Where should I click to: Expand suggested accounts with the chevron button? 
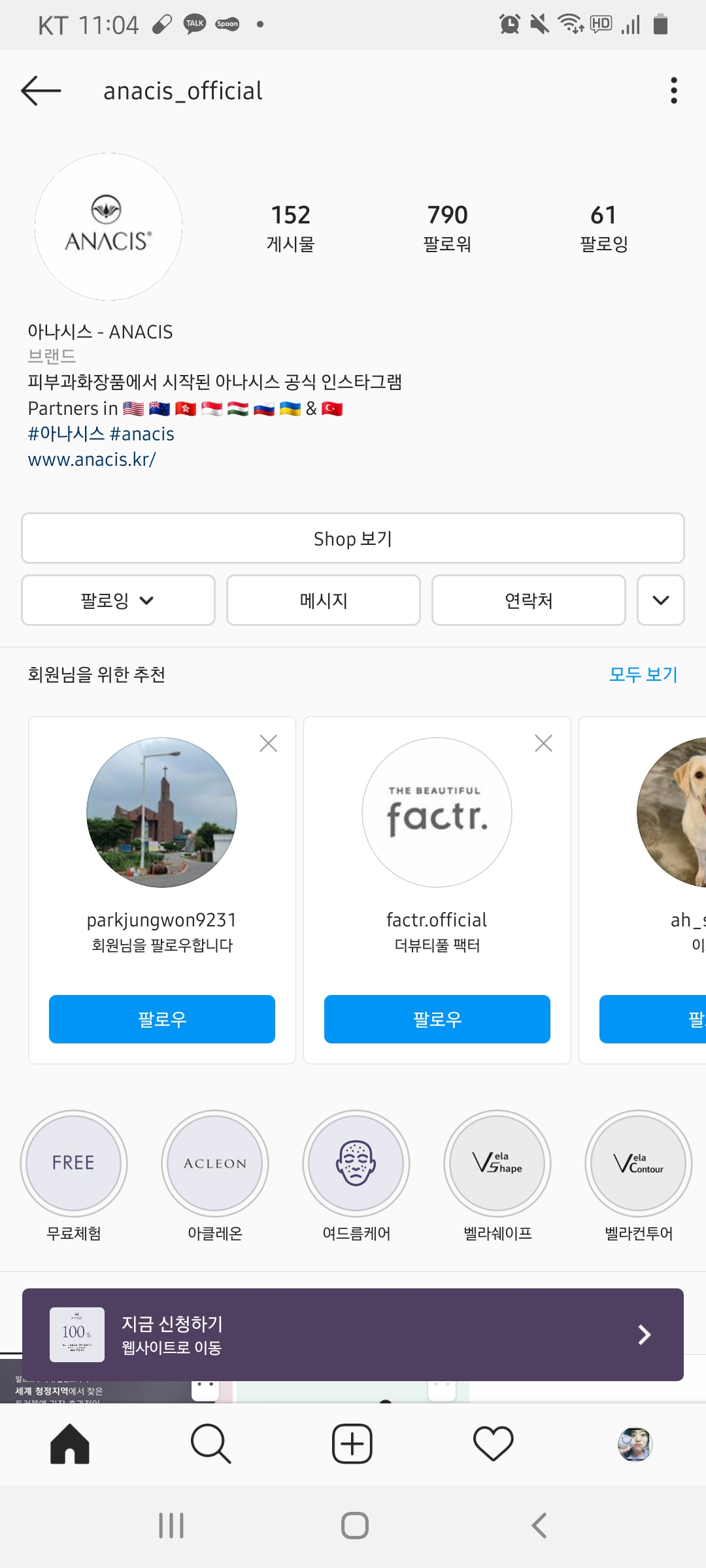tap(660, 600)
